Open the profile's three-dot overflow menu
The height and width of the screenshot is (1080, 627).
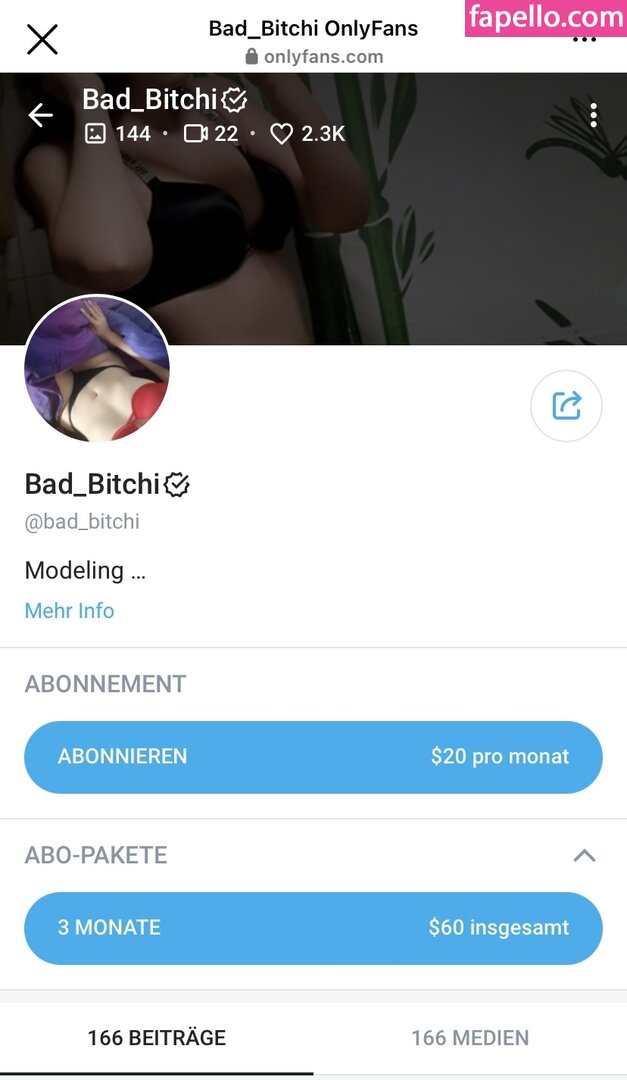593,116
